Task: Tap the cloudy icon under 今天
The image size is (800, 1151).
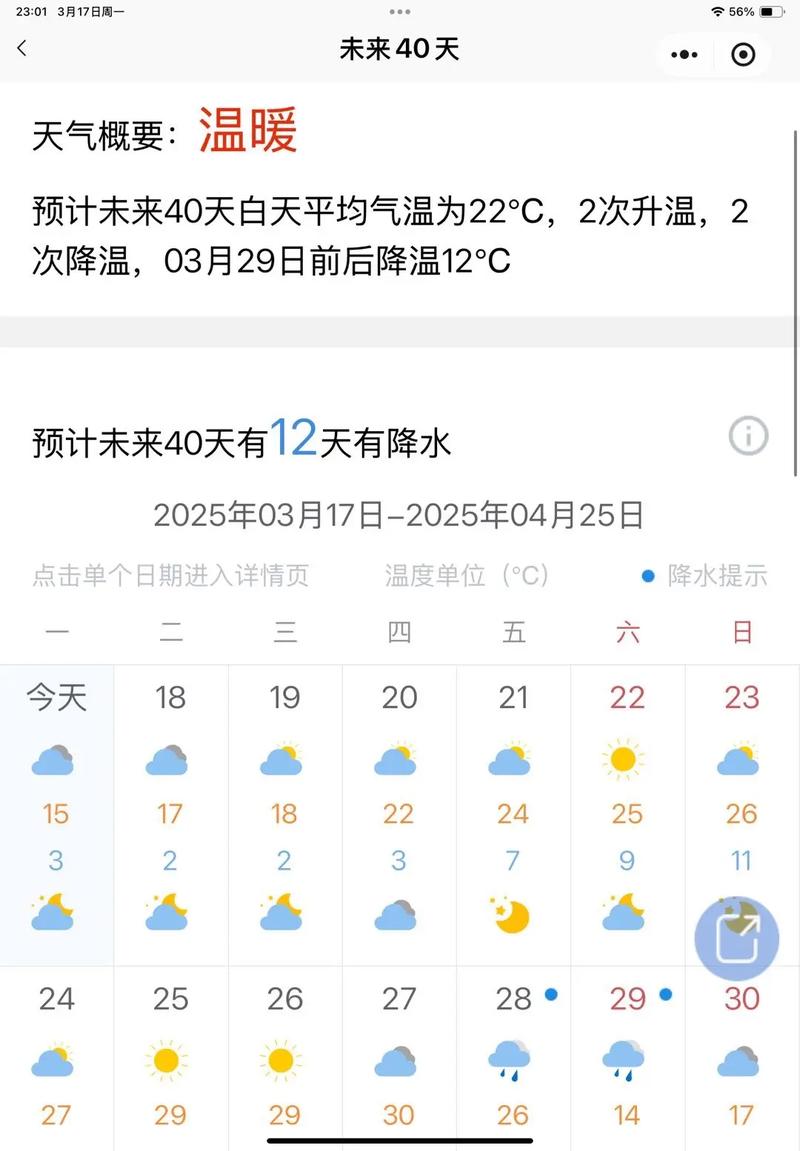Action: coord(55,759)
